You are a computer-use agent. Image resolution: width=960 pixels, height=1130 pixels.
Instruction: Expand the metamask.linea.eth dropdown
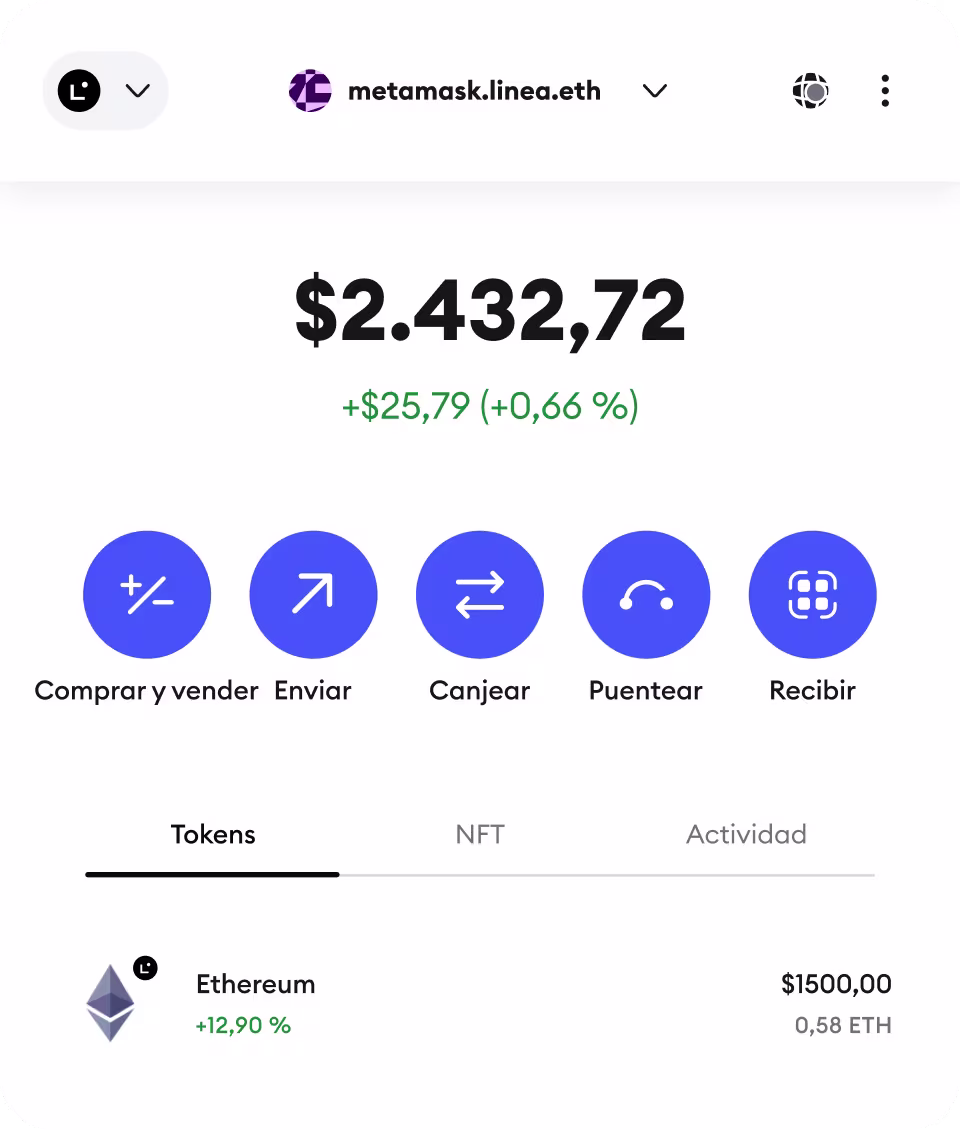(x=656, y=91)
